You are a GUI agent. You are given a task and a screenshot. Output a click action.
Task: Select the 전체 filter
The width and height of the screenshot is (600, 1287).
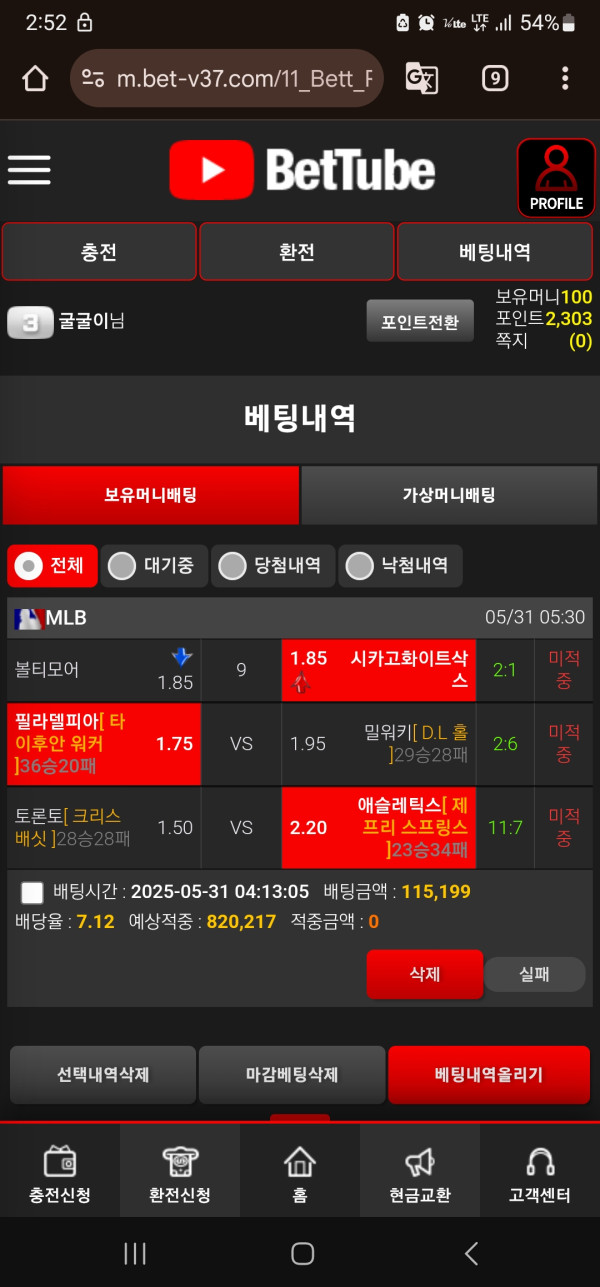52,566
